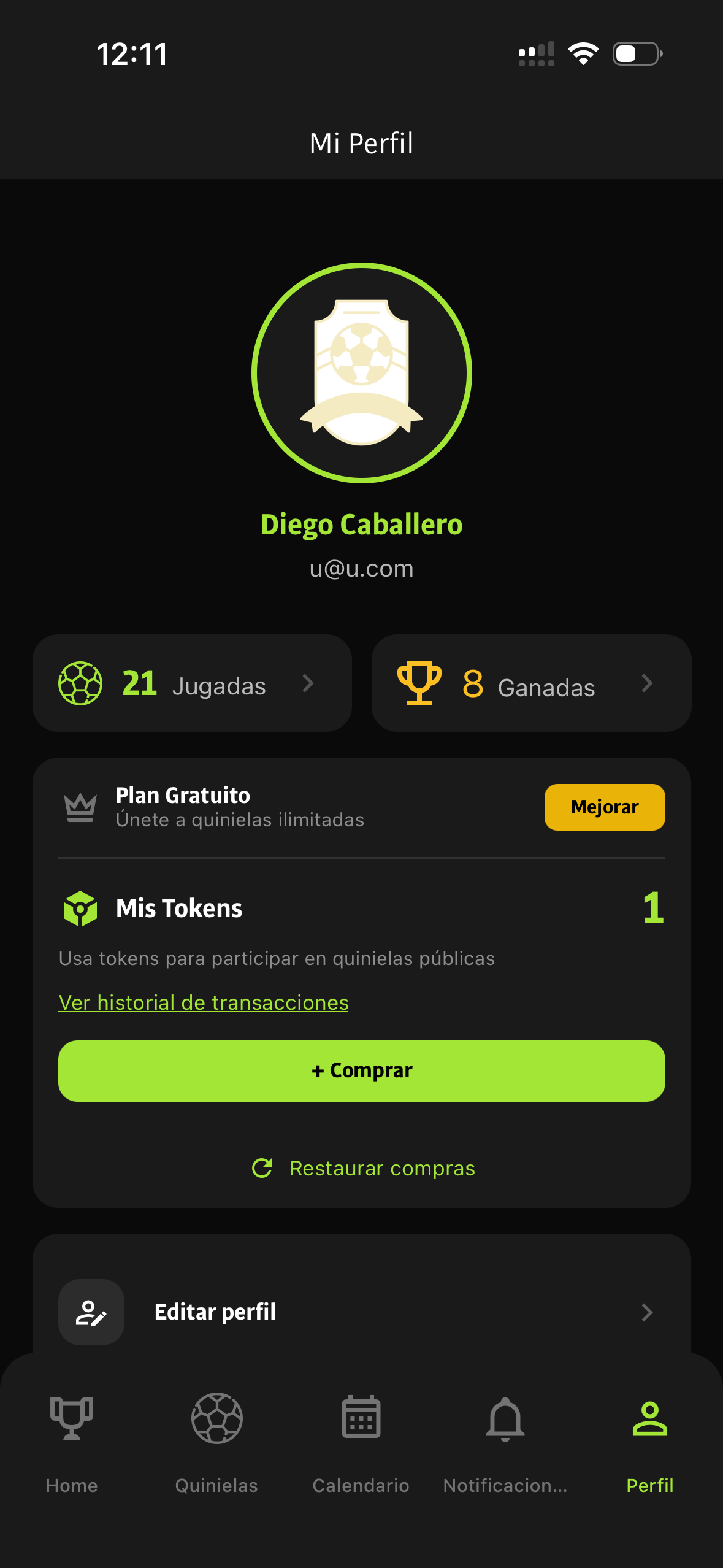Select the Perfil person icon
Viewport: 723px width, 1568px height.
pyautogui.click(x=649, y=1418)
